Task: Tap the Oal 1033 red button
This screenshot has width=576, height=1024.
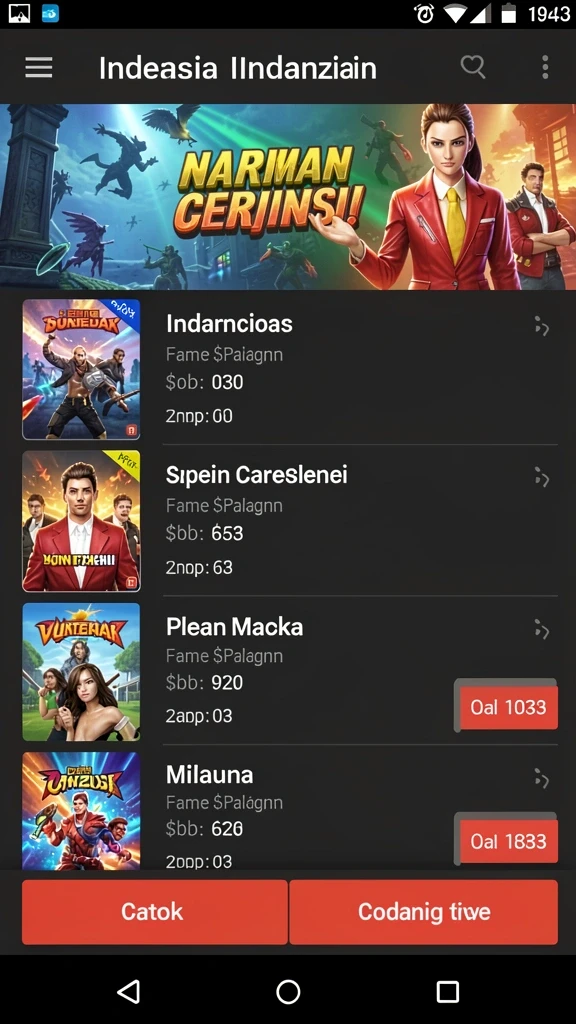Action: point(507,707)
